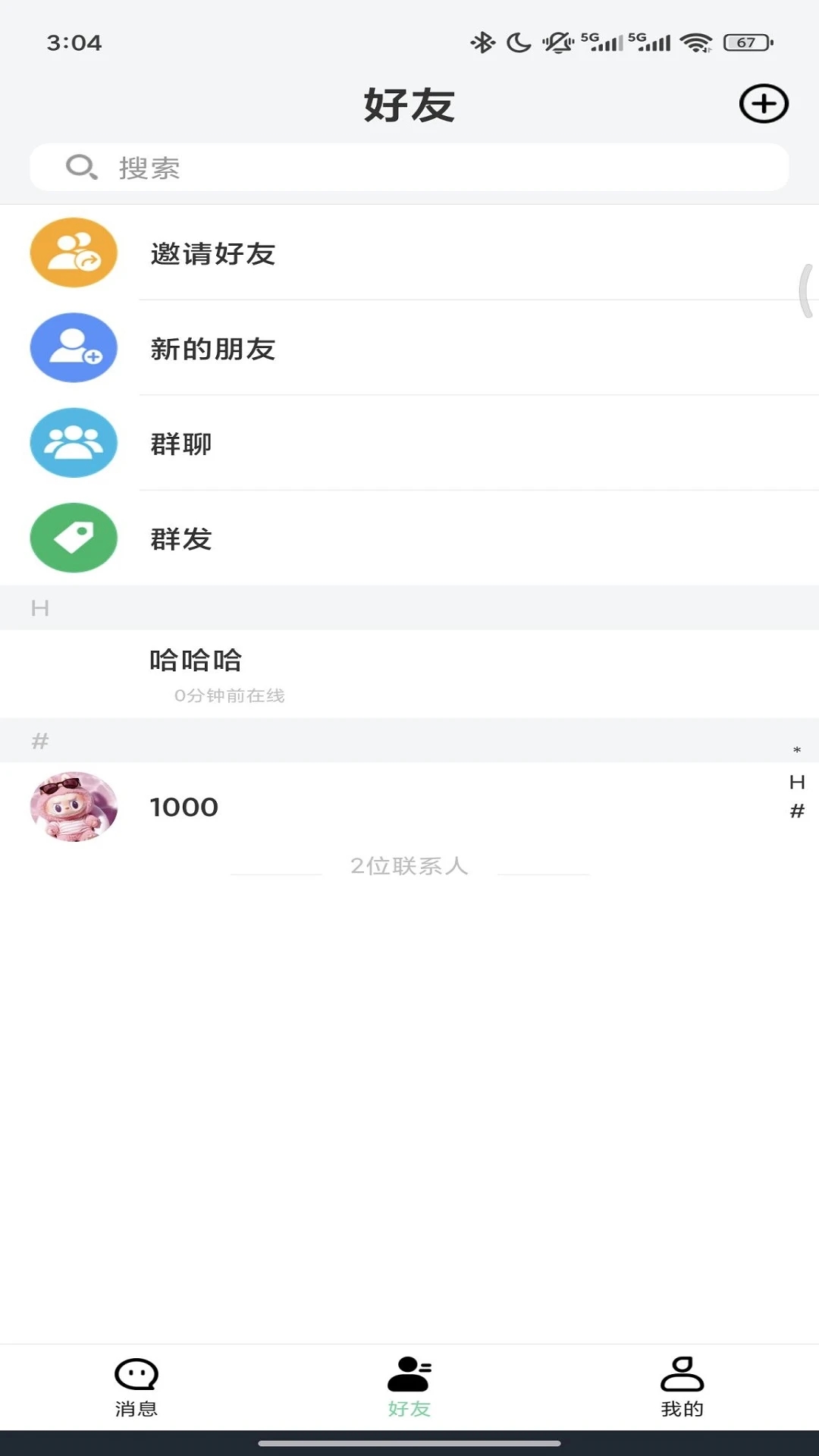The height and width of the screenshot is (1456, 819).
Task: Click the 2位联系人 contact count text
Action: pyautogui.click(x=409, y=866)
